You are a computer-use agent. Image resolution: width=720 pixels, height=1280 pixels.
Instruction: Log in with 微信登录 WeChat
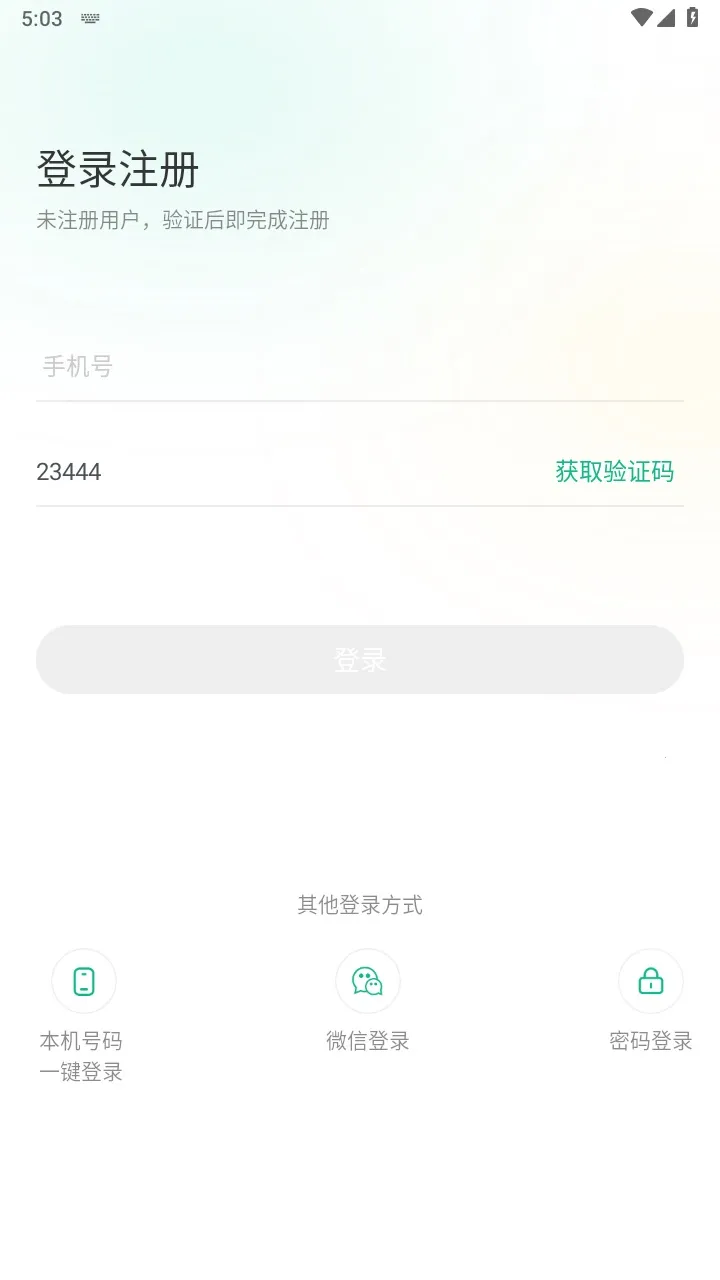[x=368, y=981]
